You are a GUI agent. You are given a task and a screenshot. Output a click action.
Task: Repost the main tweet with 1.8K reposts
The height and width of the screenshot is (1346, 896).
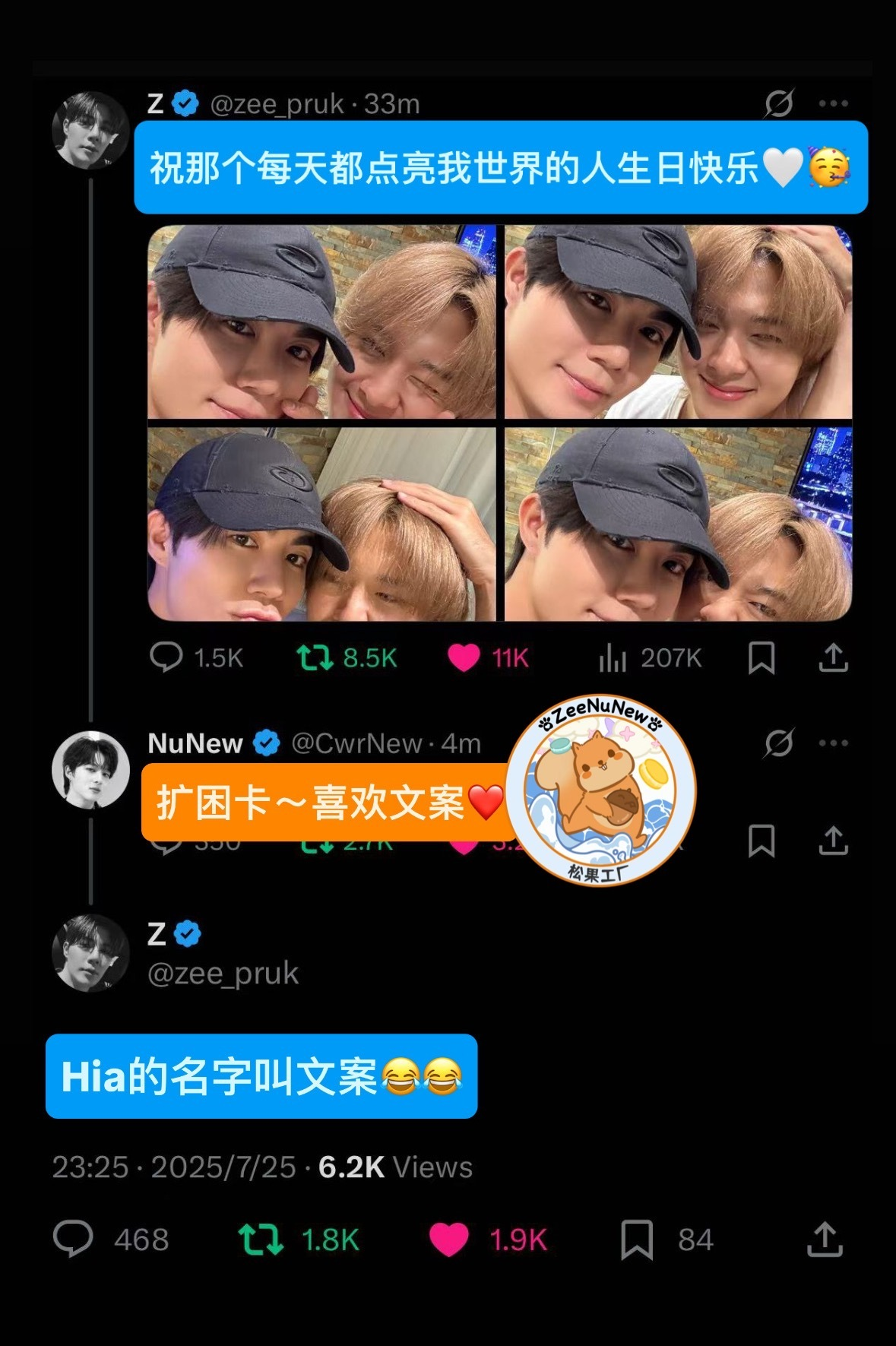click(x=260, y=1239)
